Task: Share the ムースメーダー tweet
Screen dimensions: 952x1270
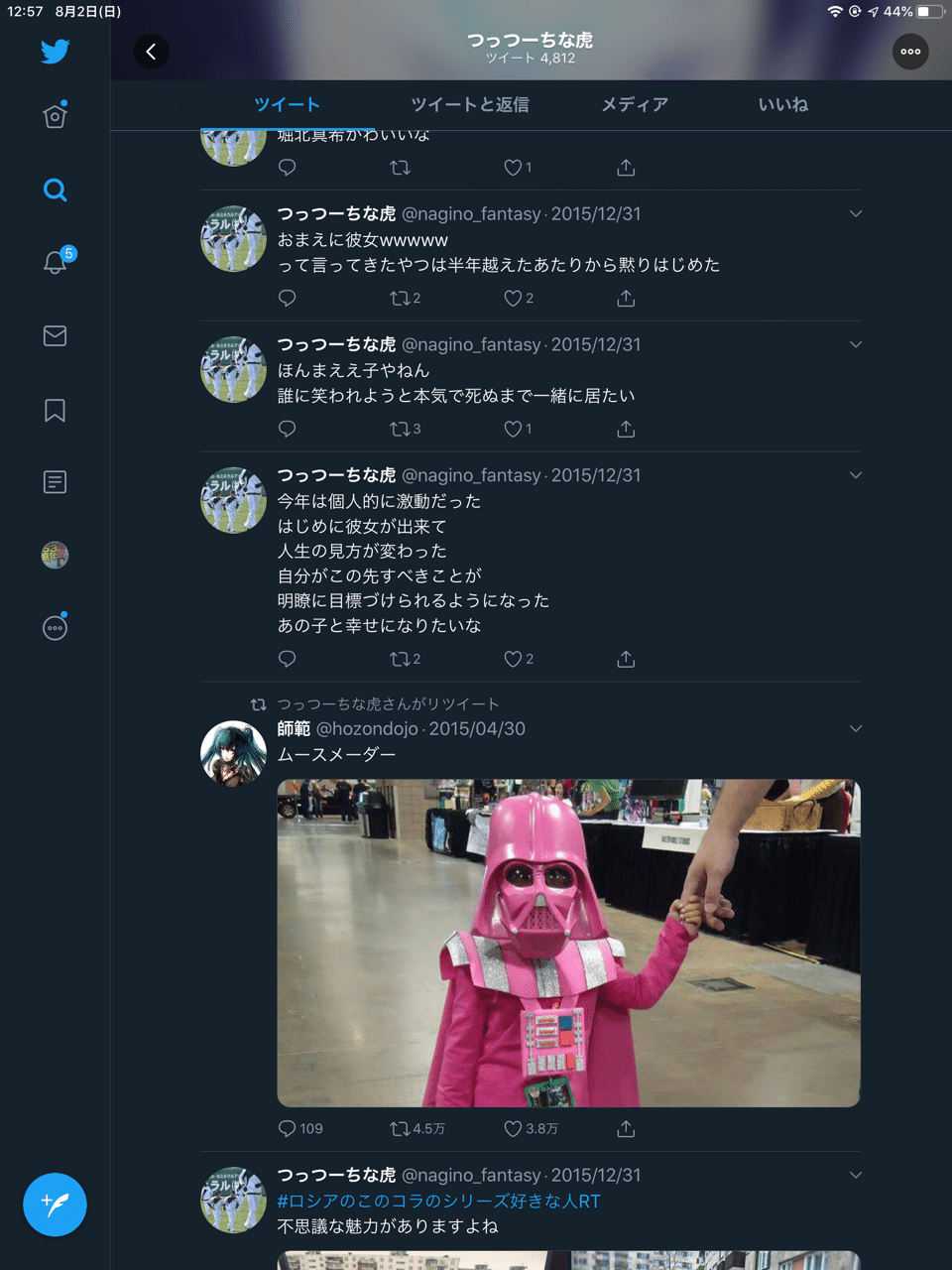Action: click(626, 1128)
